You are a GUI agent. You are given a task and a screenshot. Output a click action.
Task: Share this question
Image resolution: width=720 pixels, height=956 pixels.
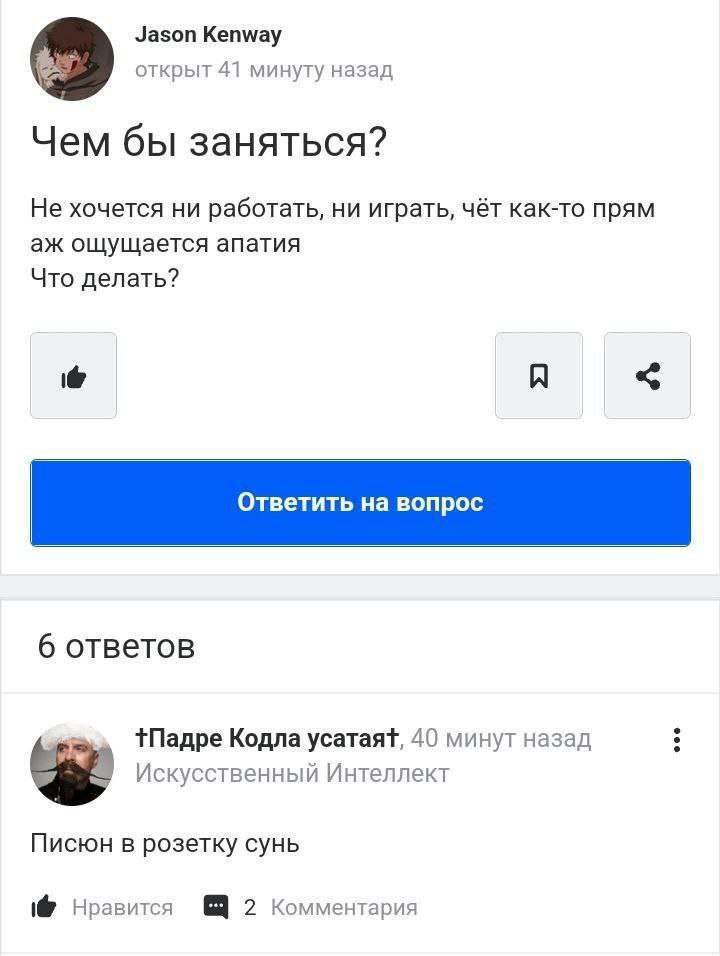tap(647, 376)
